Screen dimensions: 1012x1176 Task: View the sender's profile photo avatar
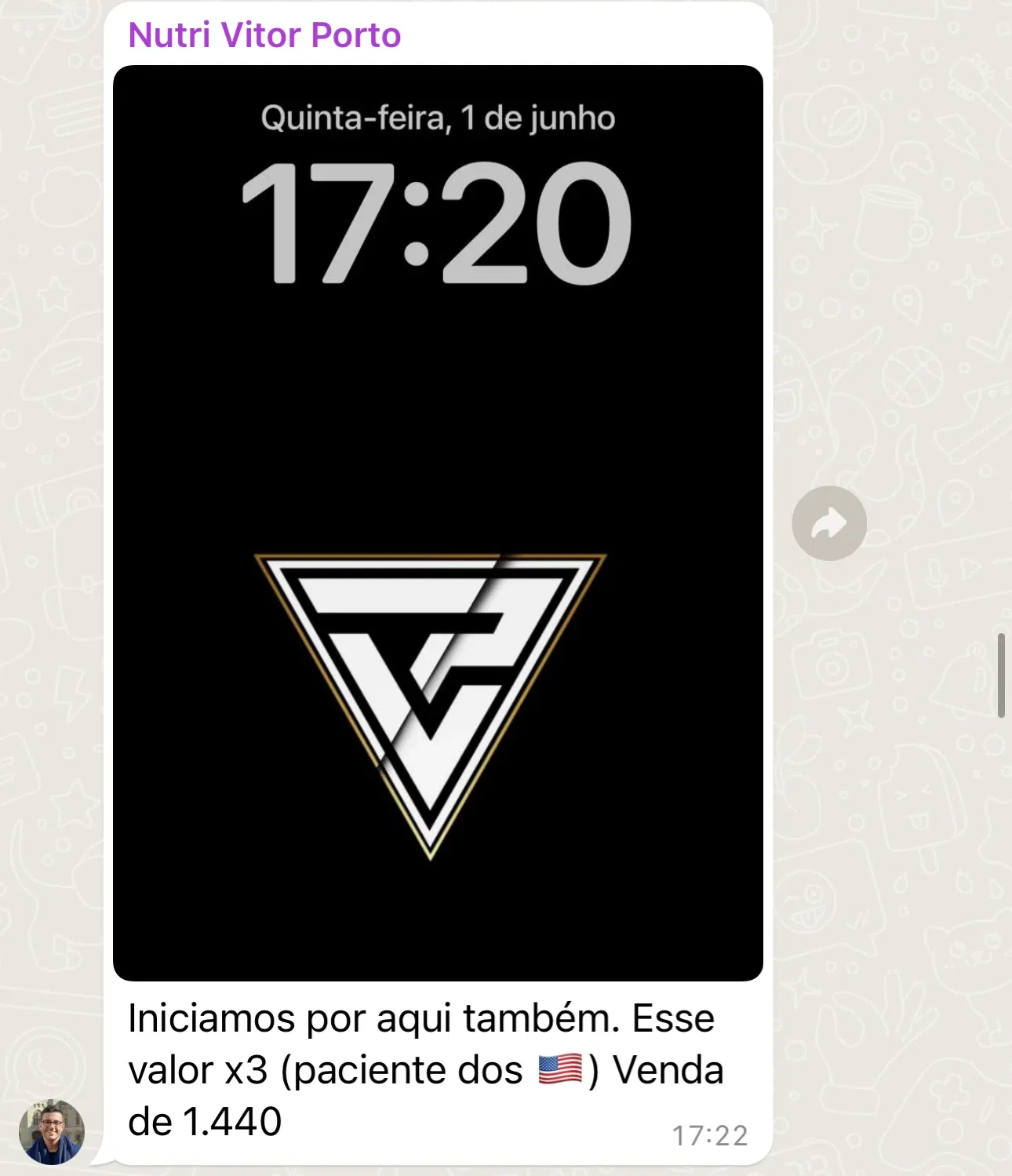[x=52, y=1131]
